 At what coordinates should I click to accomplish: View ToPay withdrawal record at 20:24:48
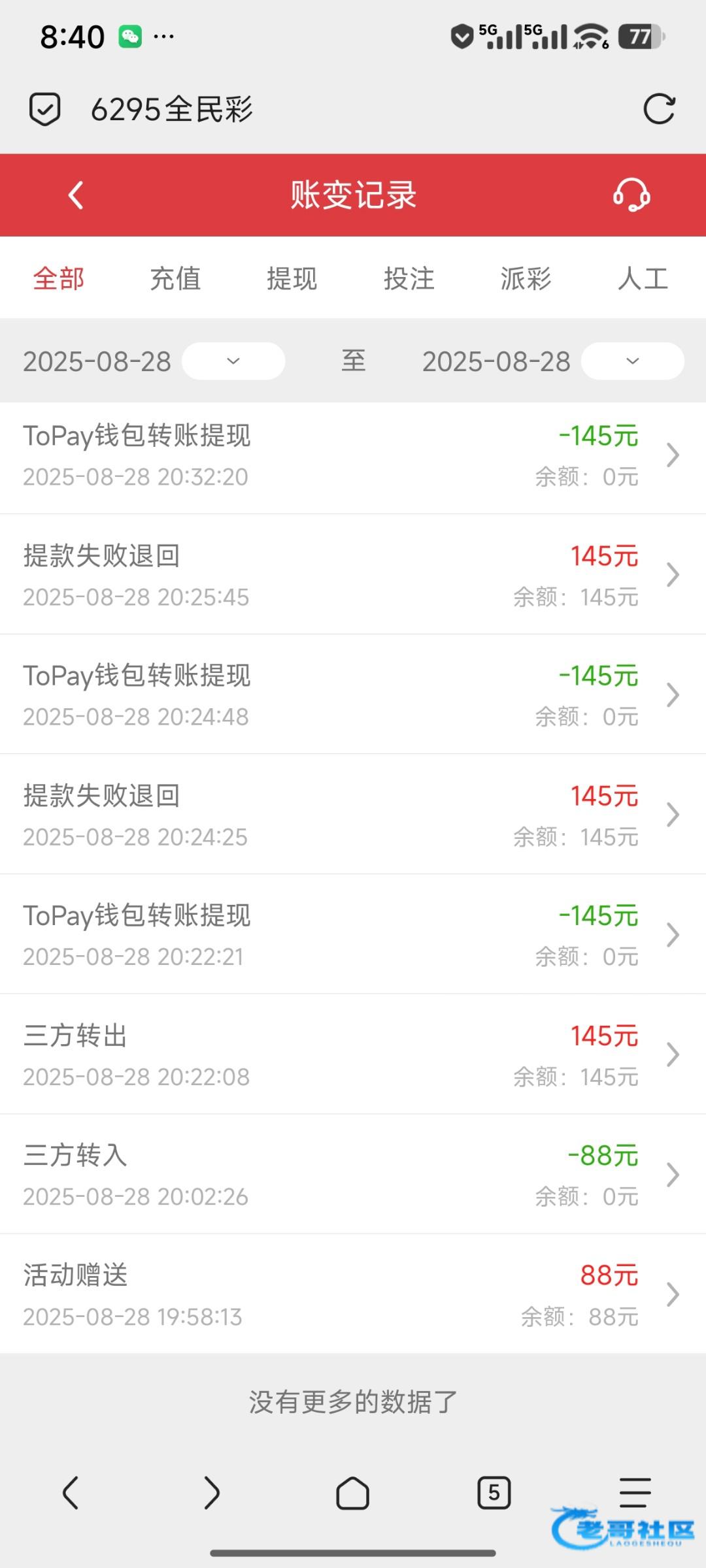point(353,696)
